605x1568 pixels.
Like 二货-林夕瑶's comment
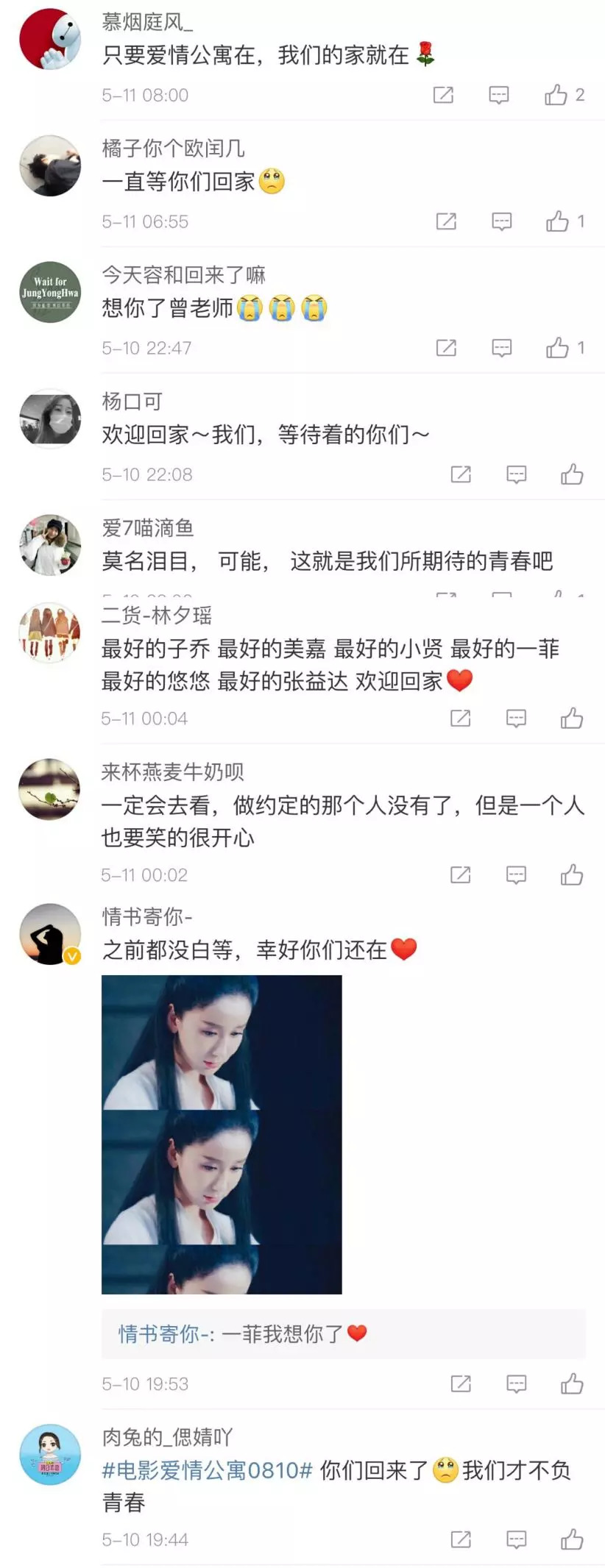(x=572, y=719)
